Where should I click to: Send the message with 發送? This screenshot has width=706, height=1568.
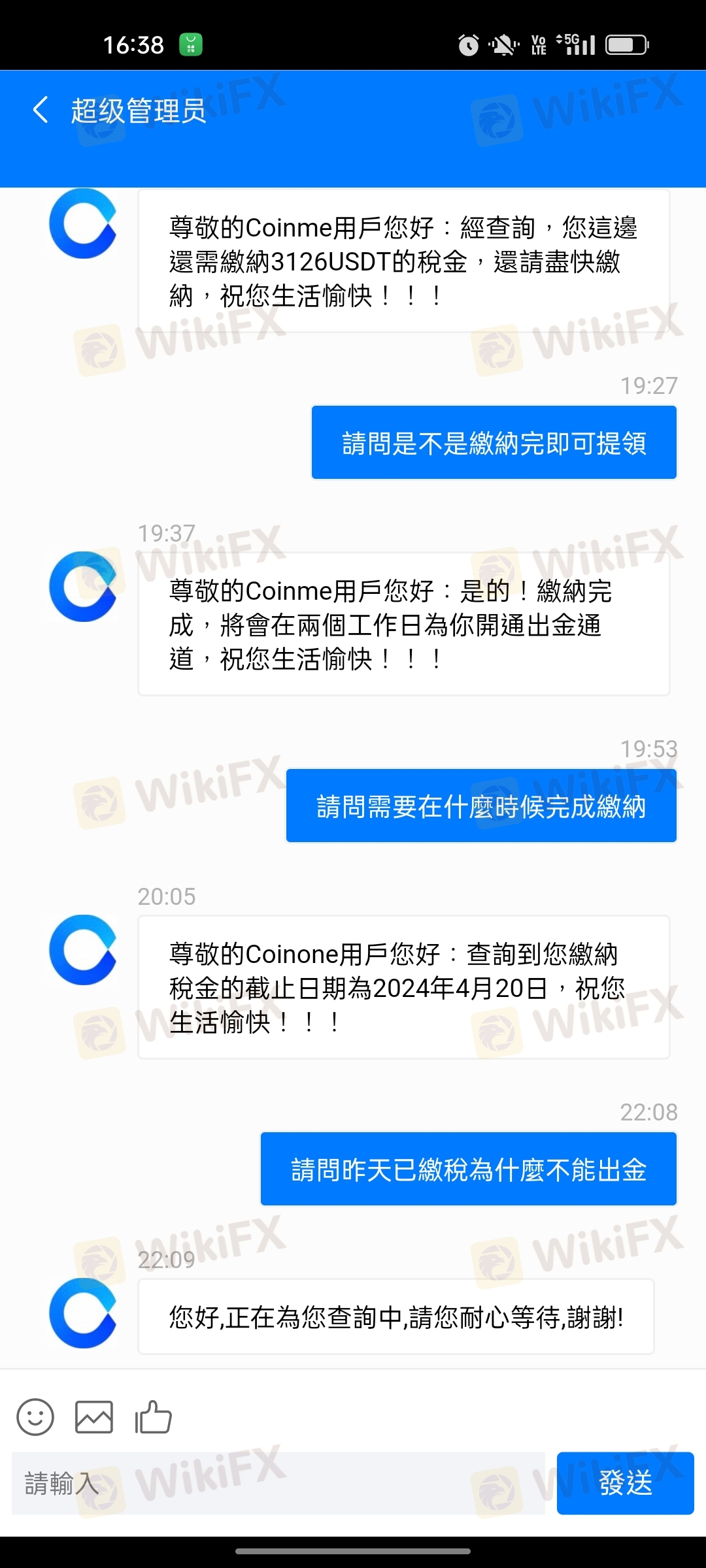tap(625, 1483)
